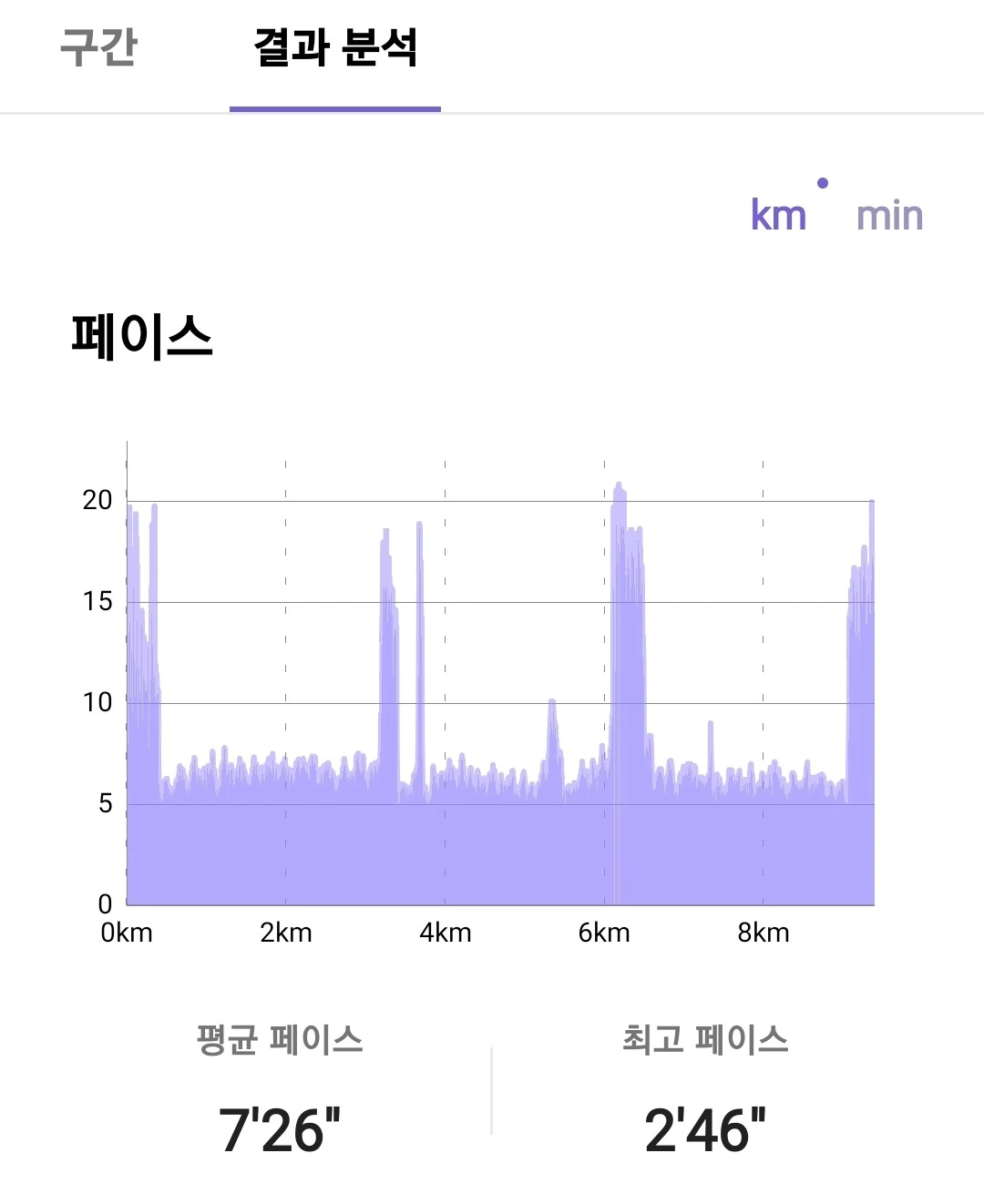The image size is (984, 1204).
Task: Switch to the 구간 tab
Action: (98, 48)
